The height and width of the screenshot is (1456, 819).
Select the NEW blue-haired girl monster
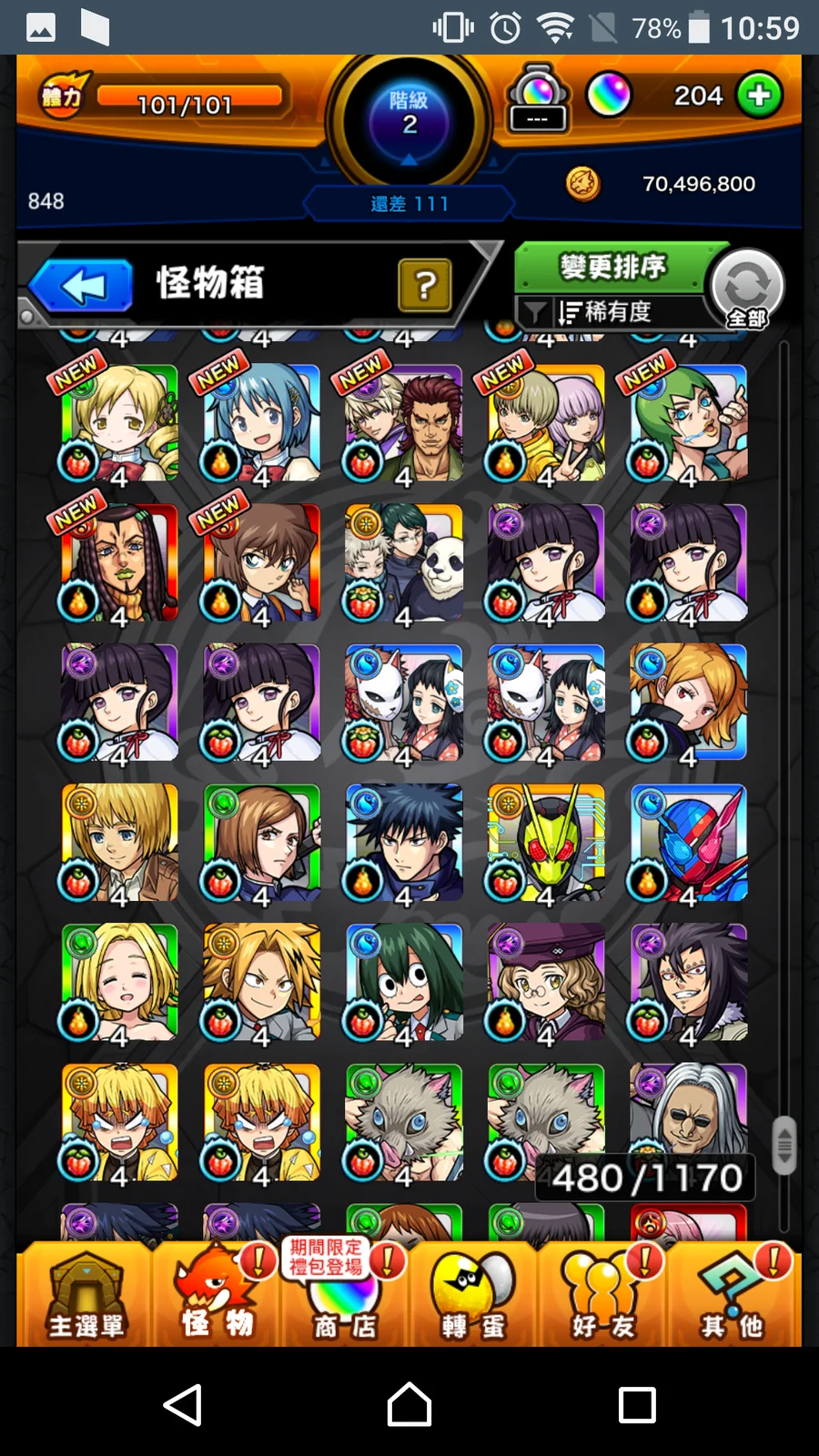pos(261,424)
